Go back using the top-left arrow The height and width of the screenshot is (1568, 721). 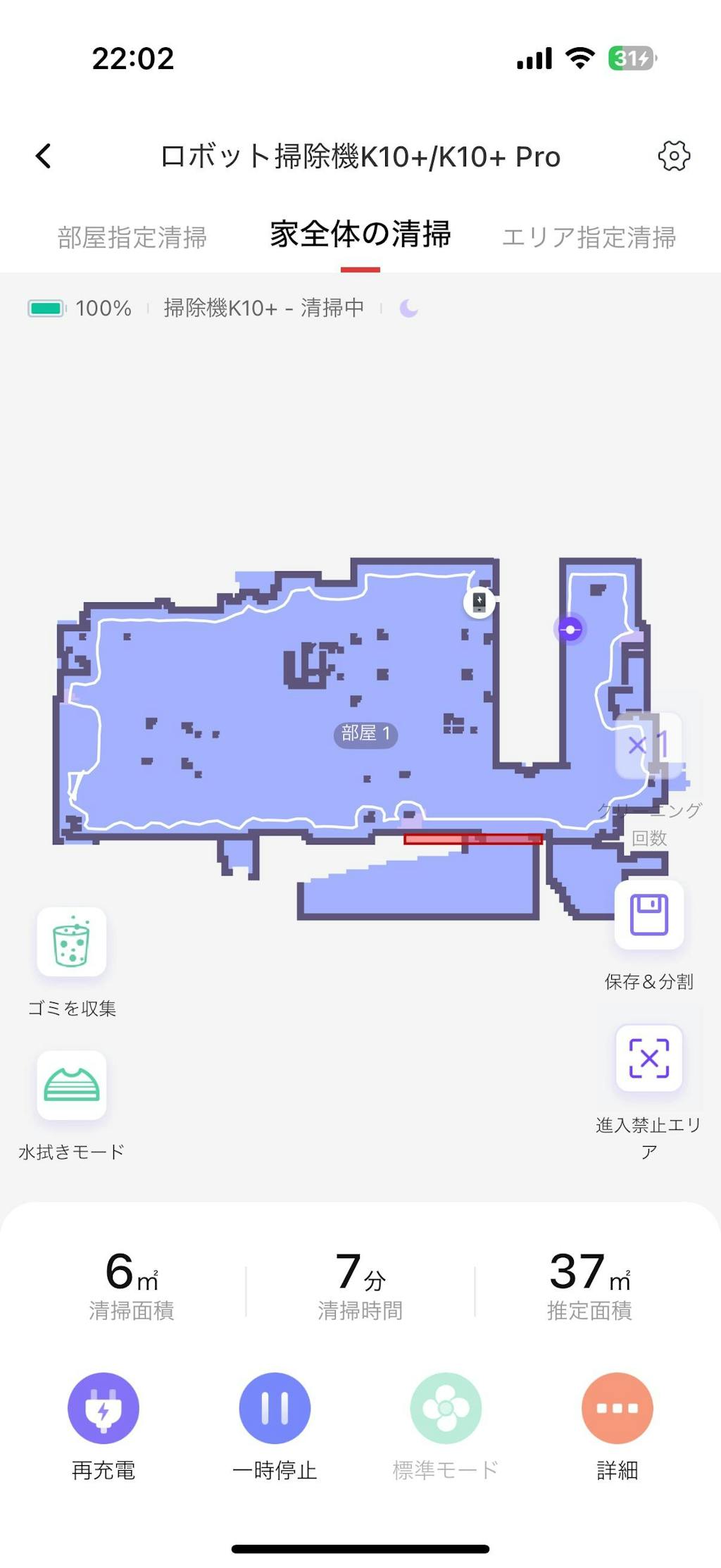pyautogui.click(x=44, y=156)
